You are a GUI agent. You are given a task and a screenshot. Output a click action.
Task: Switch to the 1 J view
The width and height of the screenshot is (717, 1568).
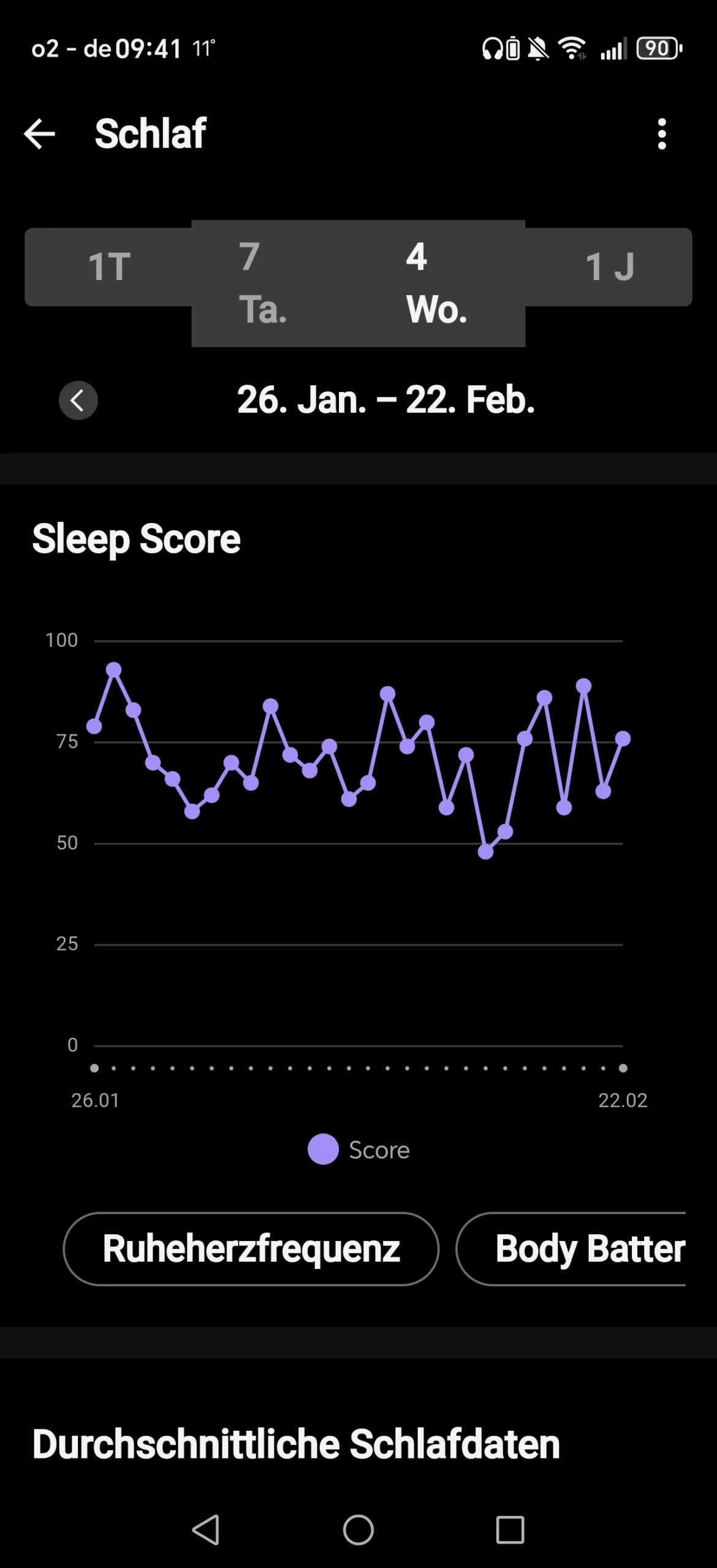609,266
